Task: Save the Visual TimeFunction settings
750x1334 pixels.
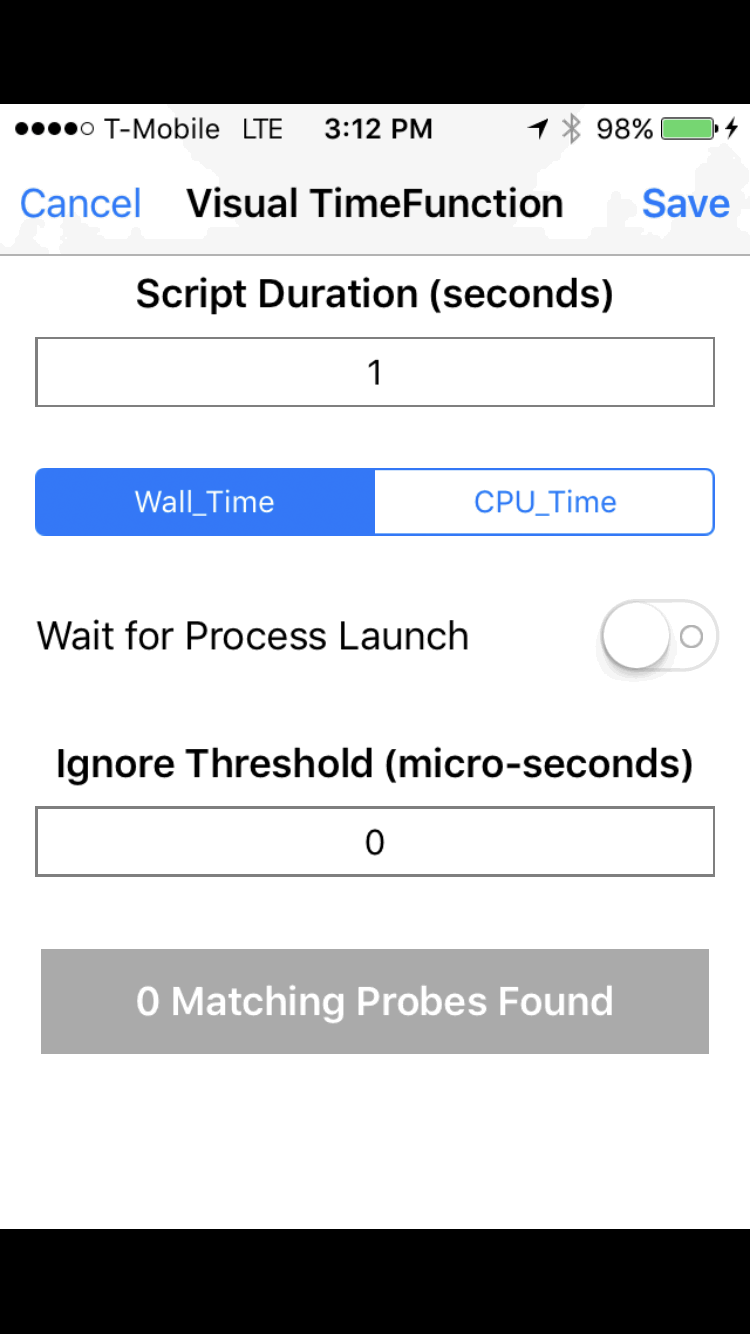Action: point(686,204)
